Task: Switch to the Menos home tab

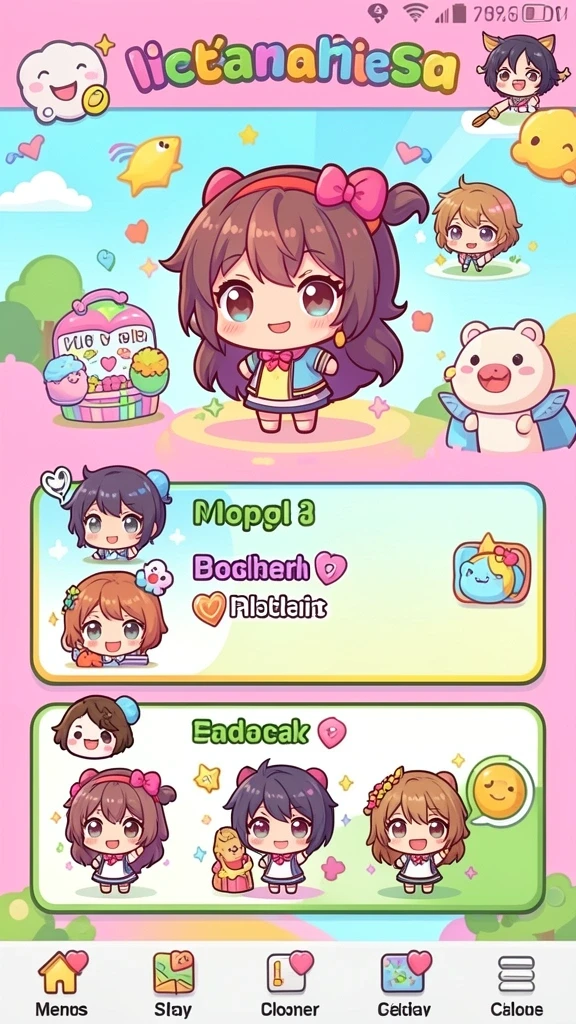Action: 62,983
